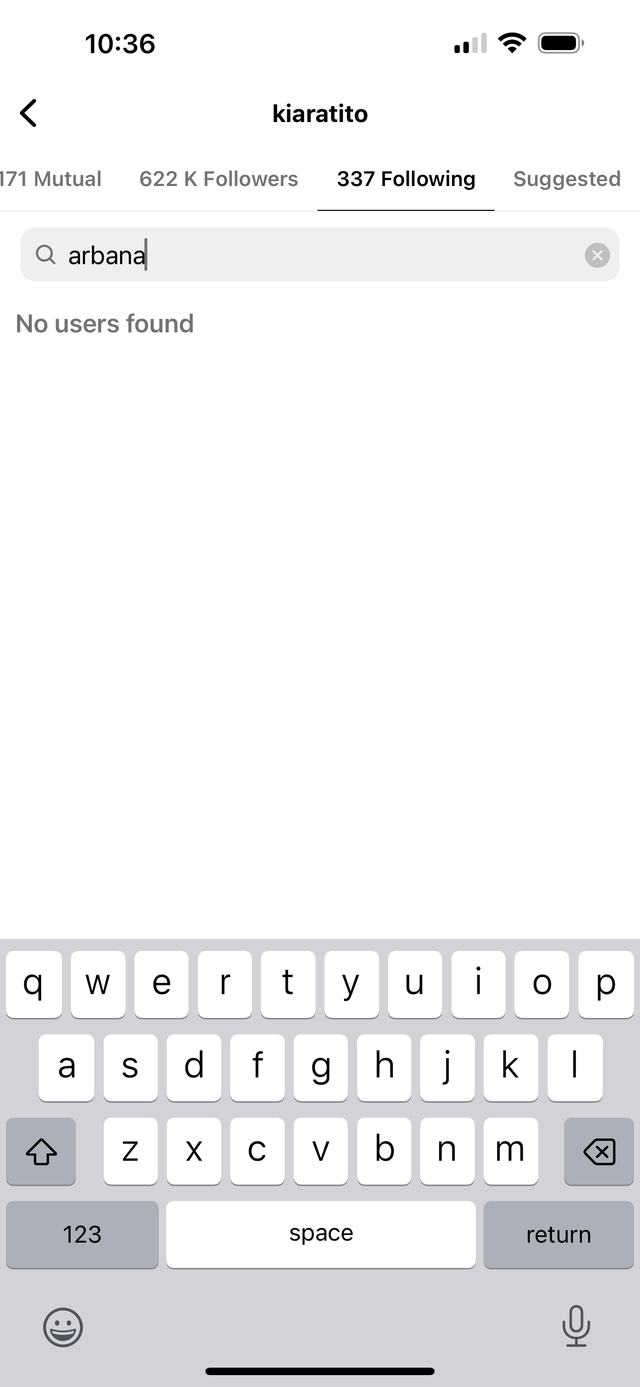
Task: Go back from kiaratito's following list
Action: click(x=29, y=113)
